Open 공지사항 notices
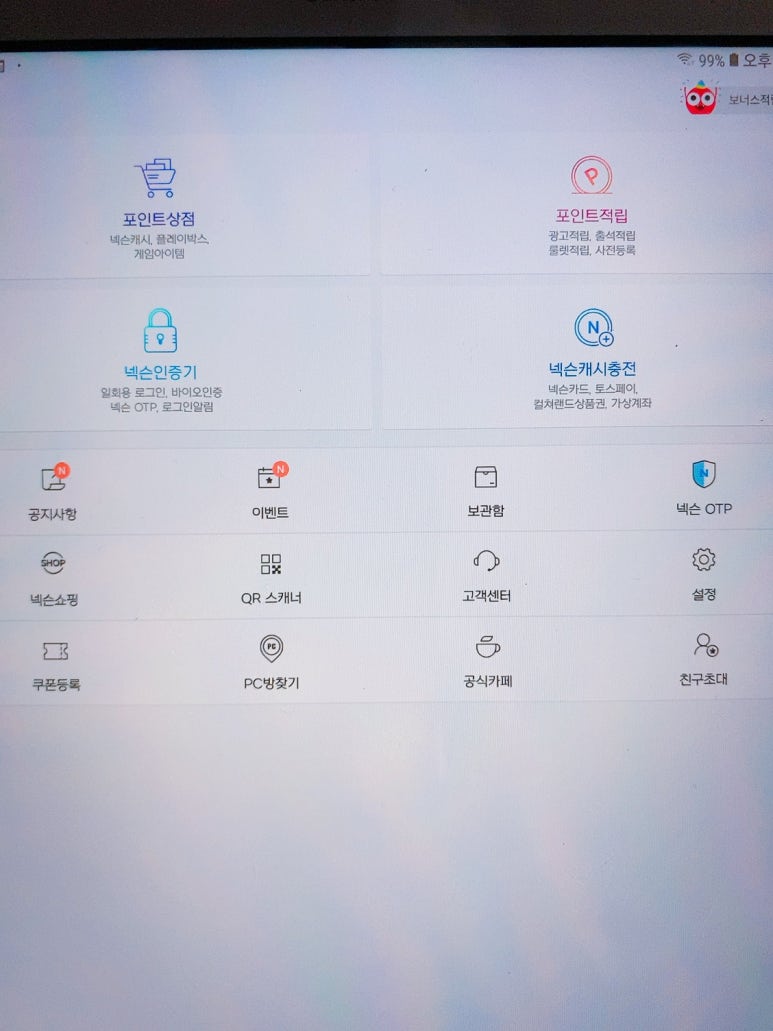This screenshot has width=773, height=1031. [x=53, y=491]
